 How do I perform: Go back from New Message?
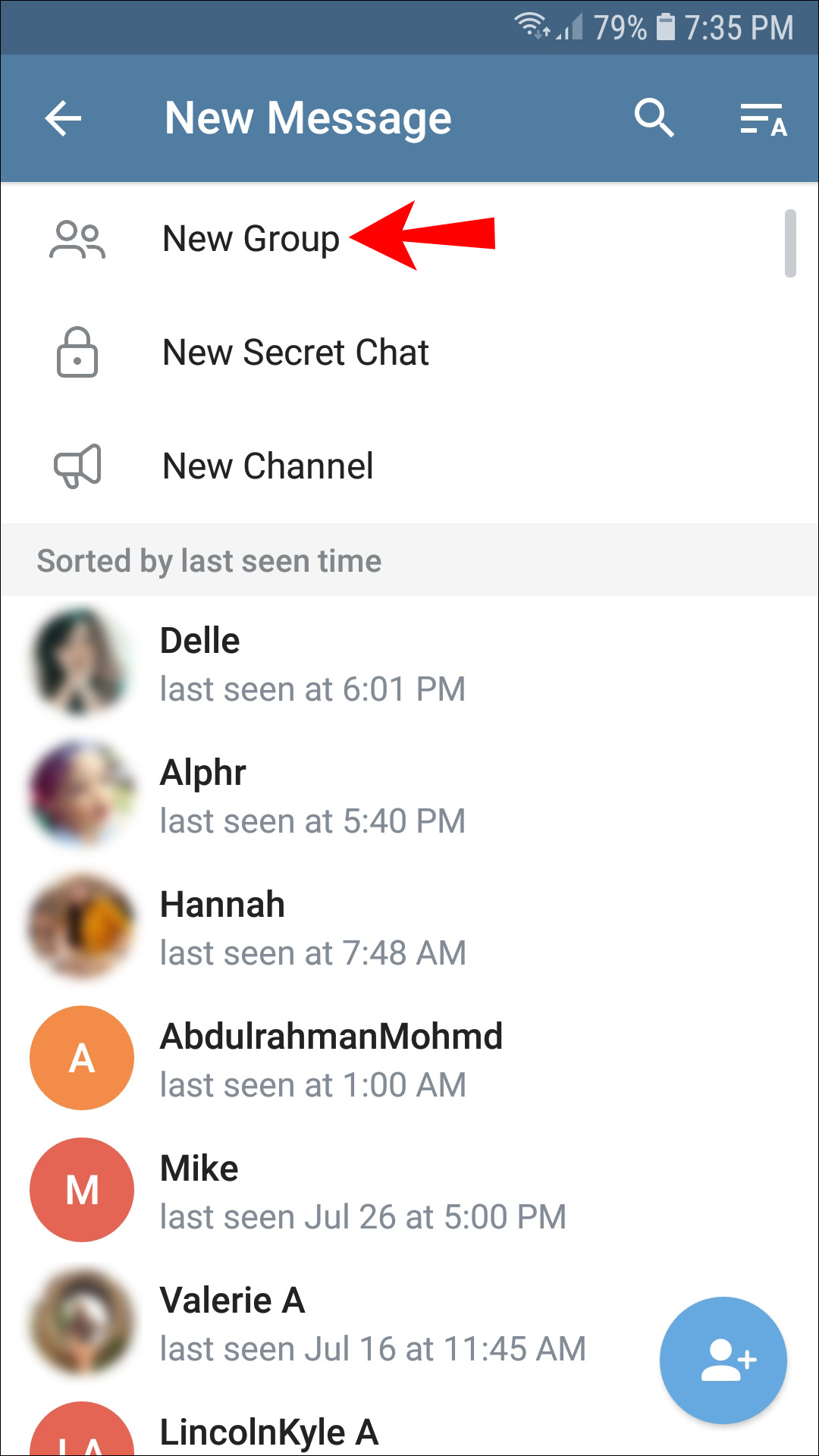point(63,118)
